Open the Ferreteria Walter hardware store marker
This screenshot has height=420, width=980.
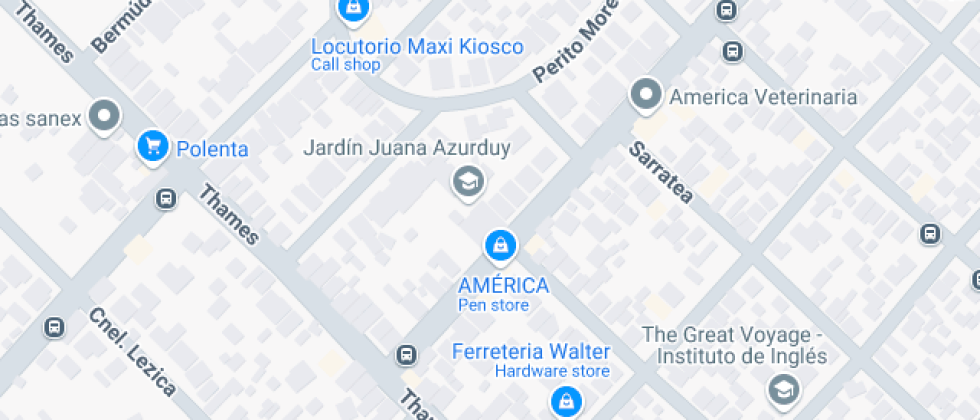pos(566,403)
